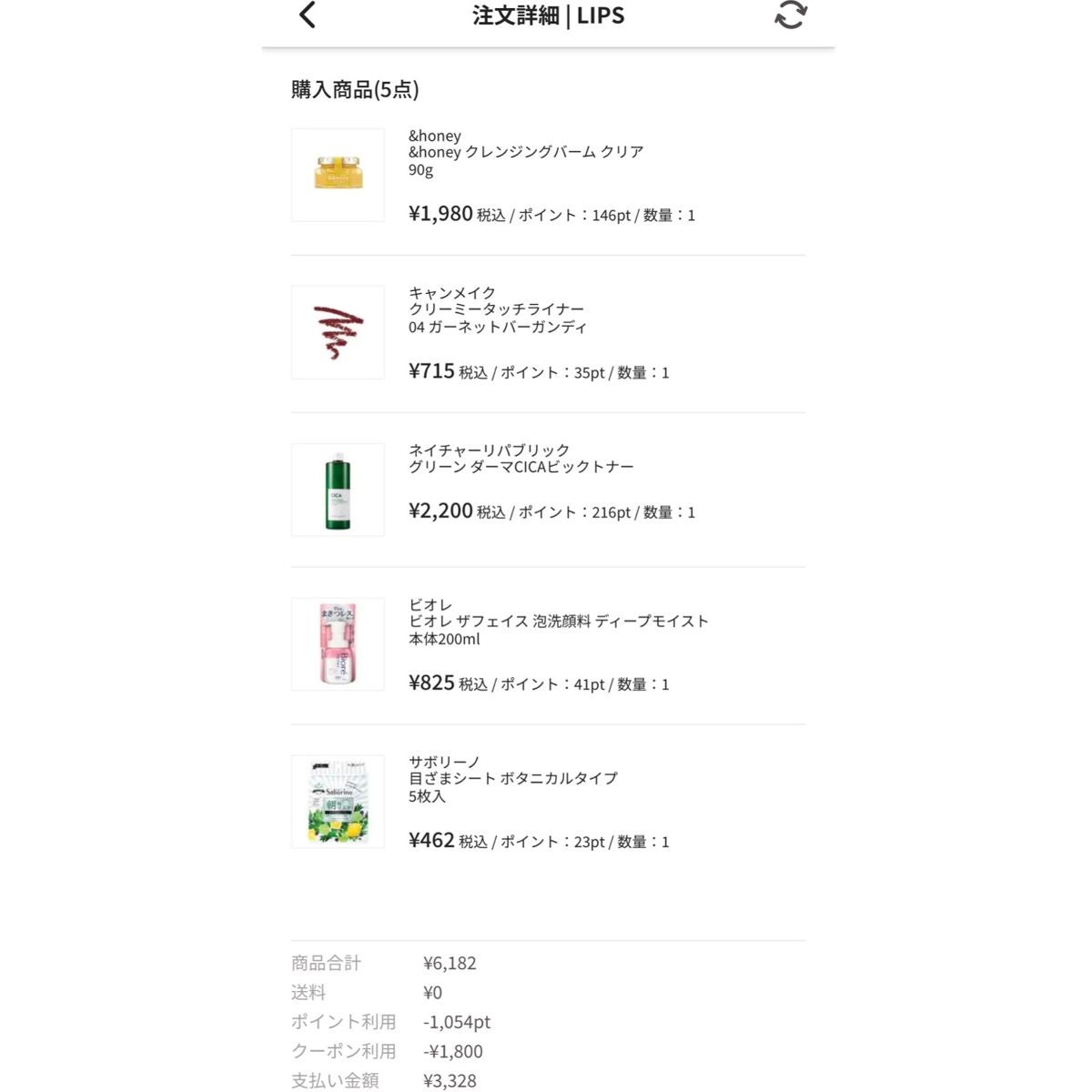Open the Saborino morning sheet mask product

pyautogui.click(x=338, y=802)
